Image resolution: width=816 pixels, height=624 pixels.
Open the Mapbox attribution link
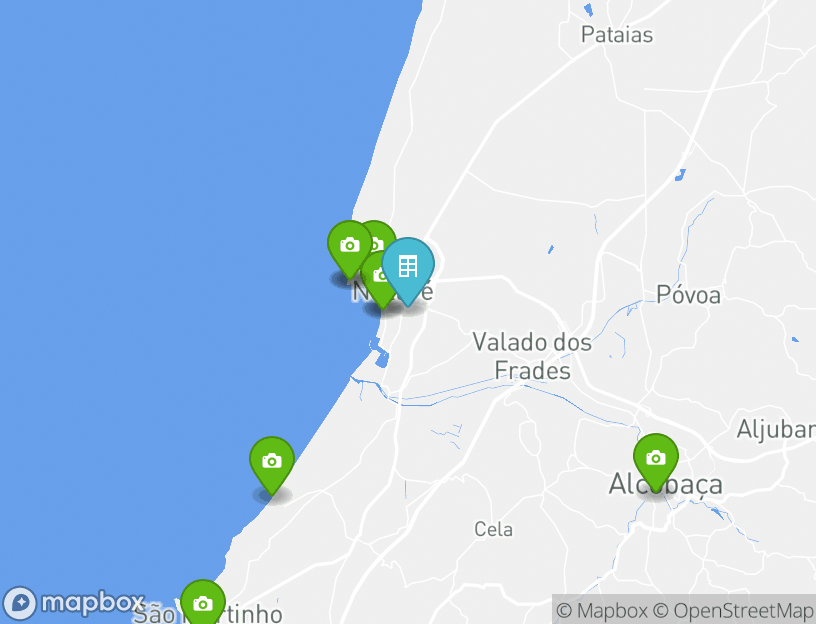602,610
